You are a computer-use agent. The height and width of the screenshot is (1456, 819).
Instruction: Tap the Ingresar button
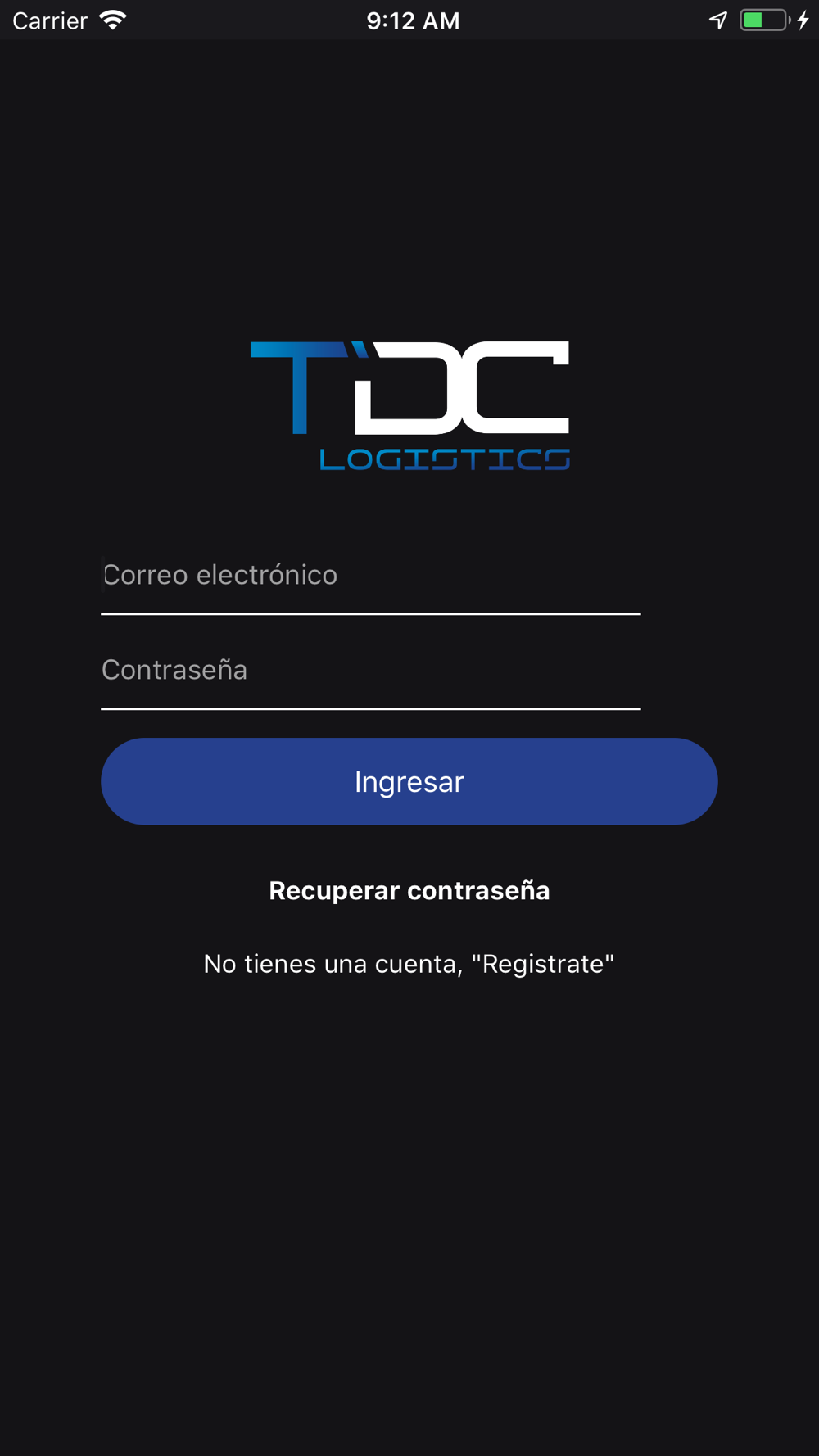click(409, 781)
